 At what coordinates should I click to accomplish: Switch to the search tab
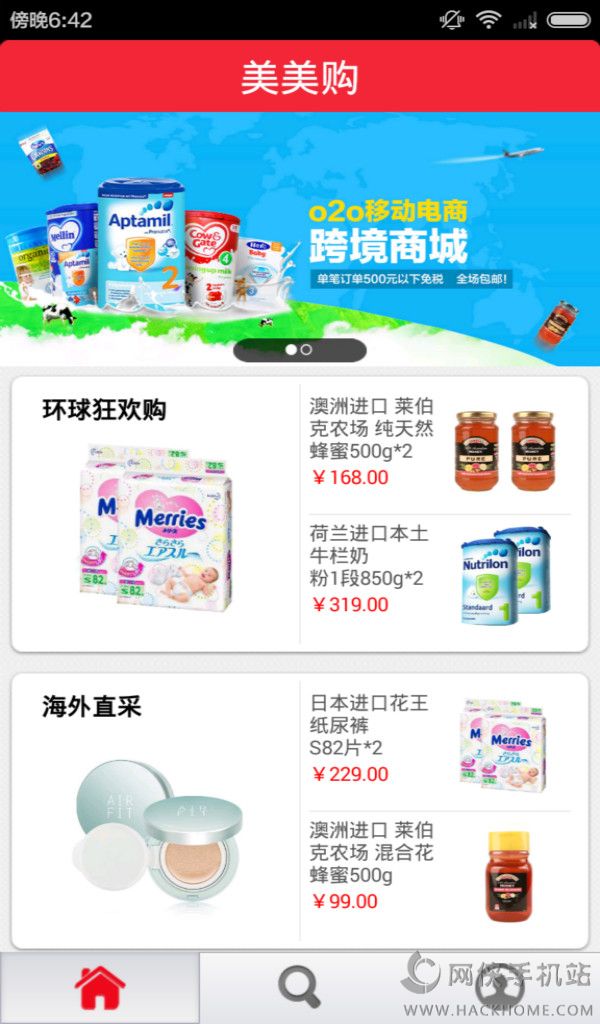click(299, 988)
